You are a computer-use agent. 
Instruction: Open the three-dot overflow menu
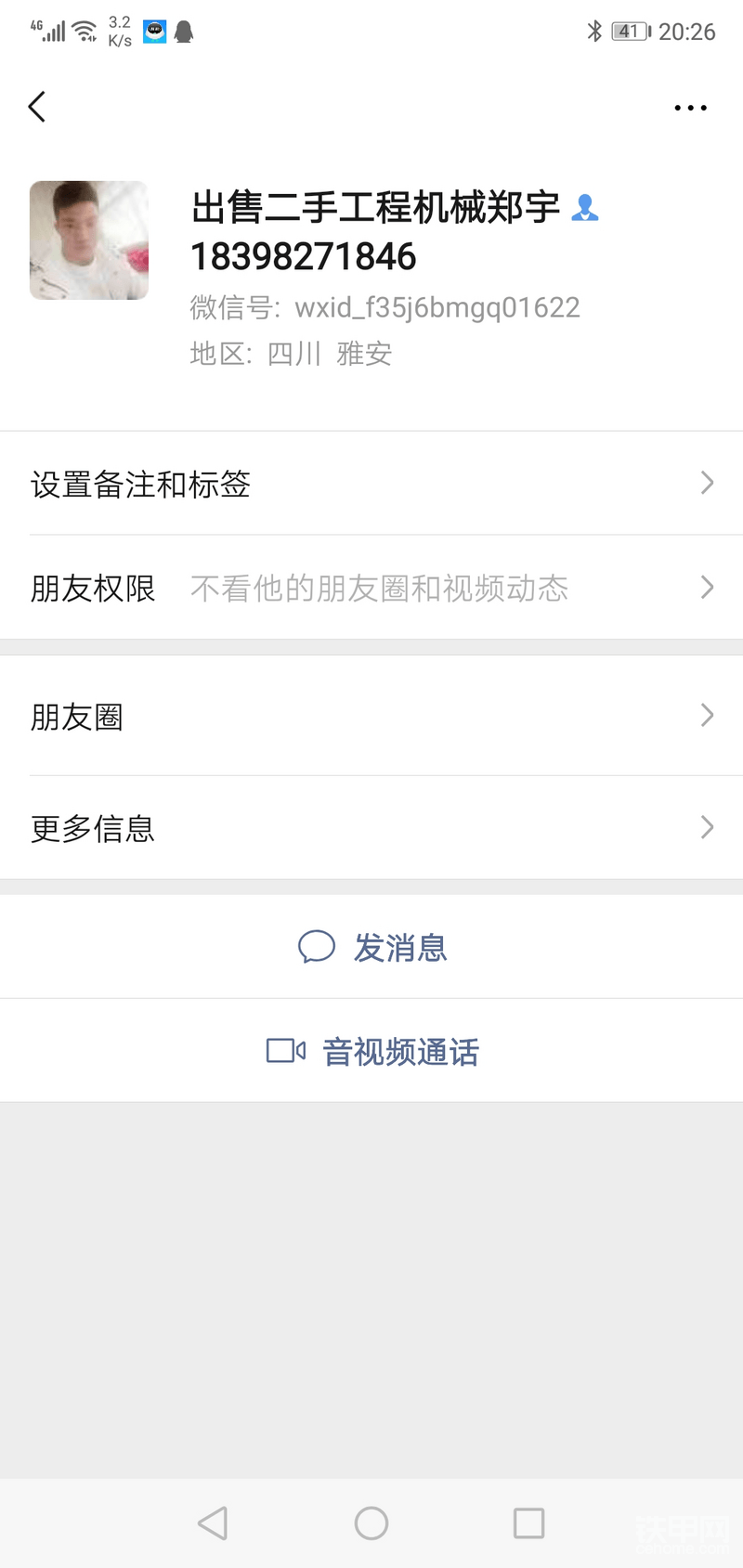(x=690, y=108)
